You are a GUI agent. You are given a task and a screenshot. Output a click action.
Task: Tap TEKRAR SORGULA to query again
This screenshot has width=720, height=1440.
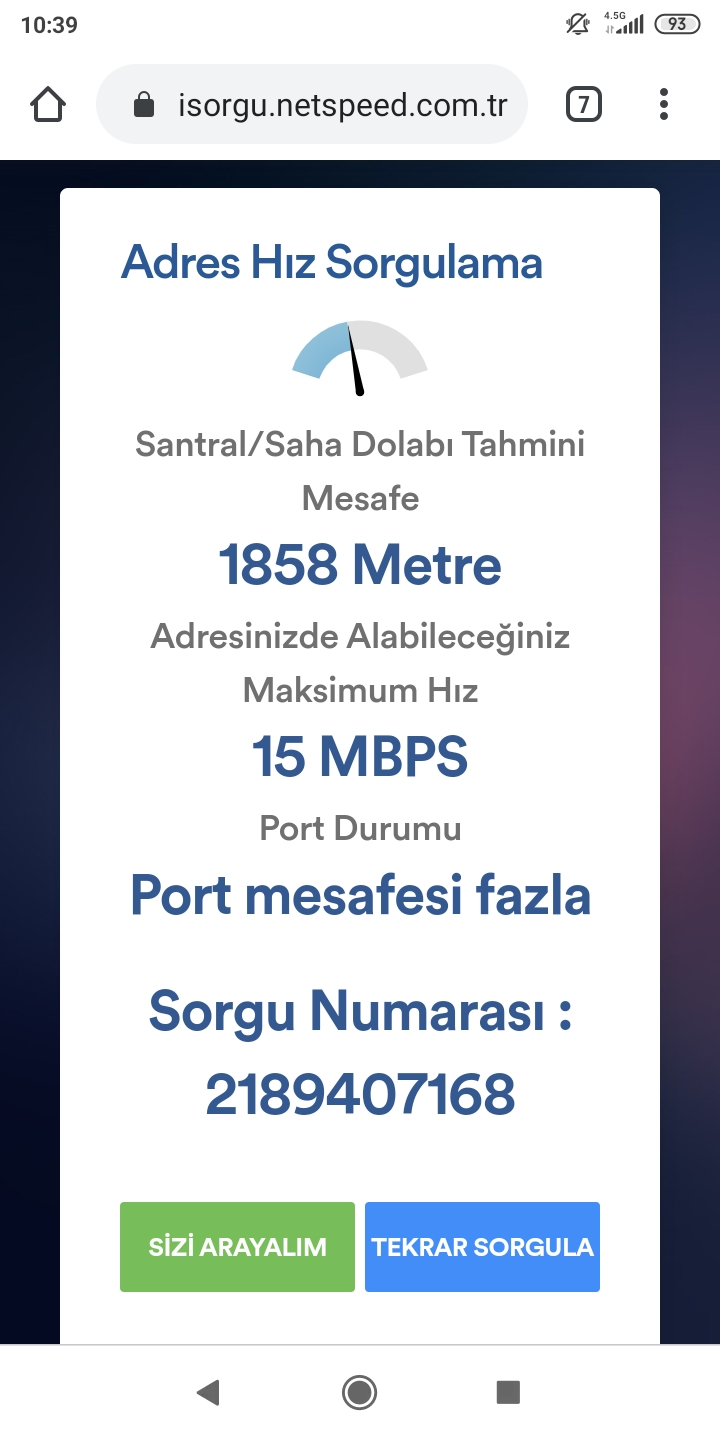point(482,1247)
